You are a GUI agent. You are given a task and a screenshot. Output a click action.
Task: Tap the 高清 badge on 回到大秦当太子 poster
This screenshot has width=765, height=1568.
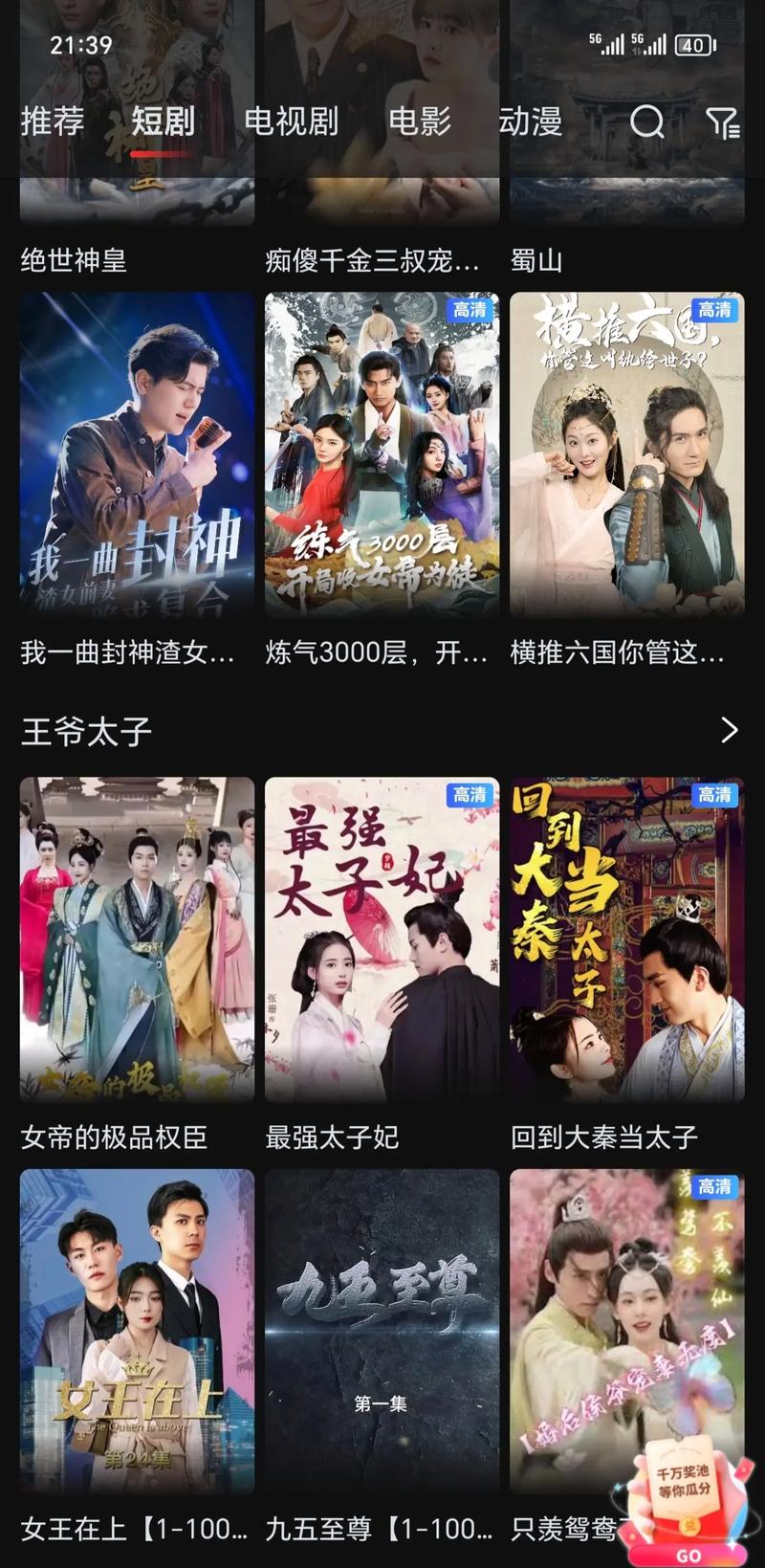pyautogui.click(x=714, y=796)
